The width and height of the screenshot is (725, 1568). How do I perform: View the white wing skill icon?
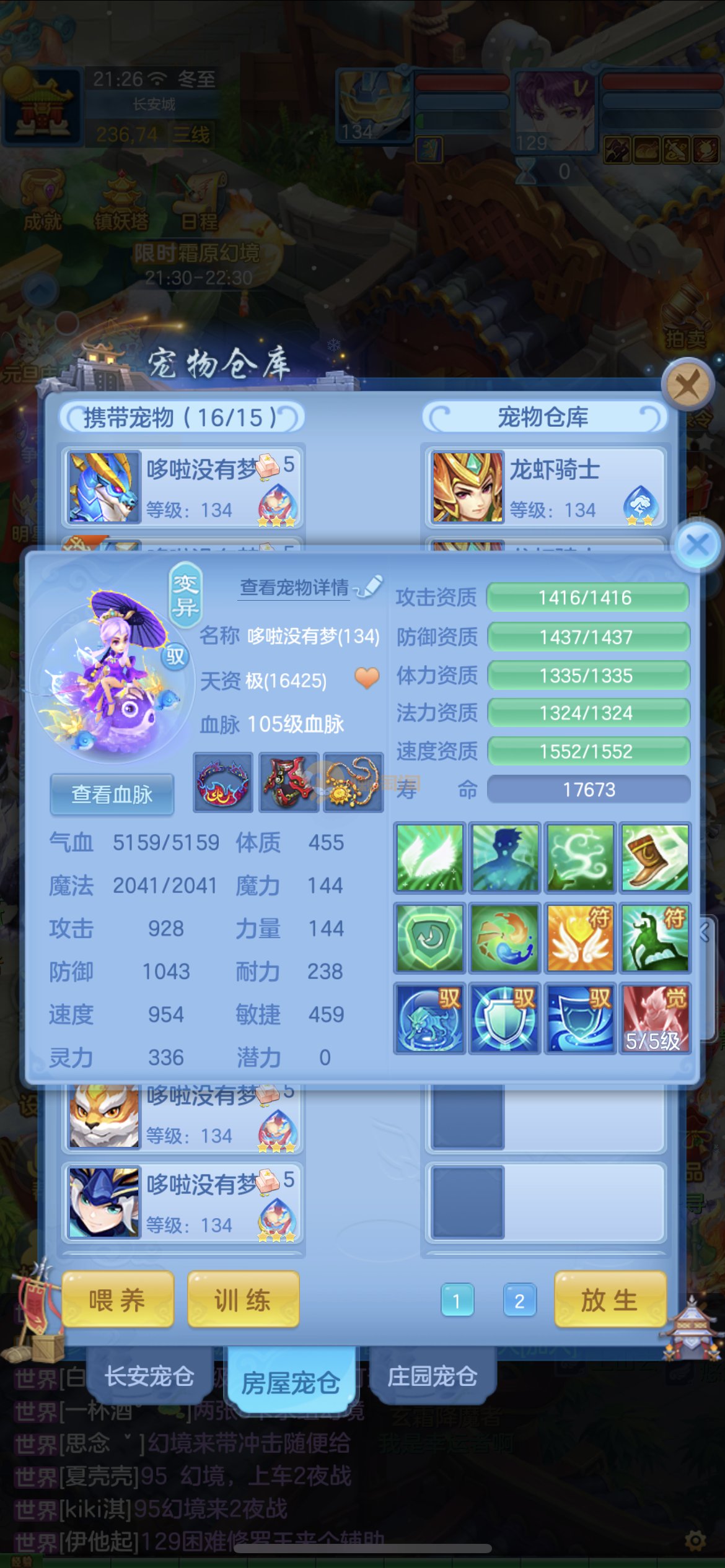click(429, 857)
